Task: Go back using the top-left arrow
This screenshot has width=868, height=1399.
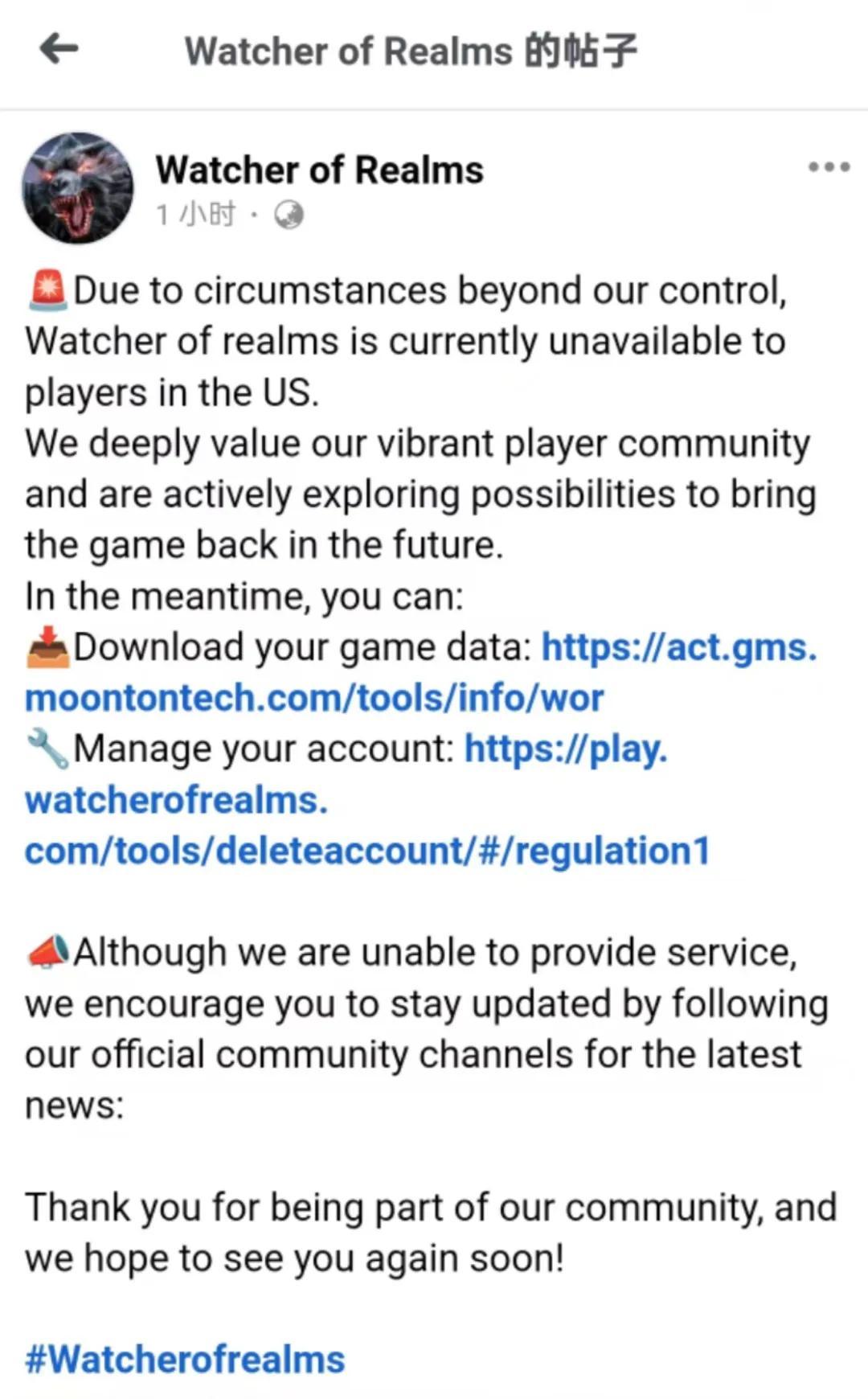Action: pyautogui.click(x=59, y=50)
